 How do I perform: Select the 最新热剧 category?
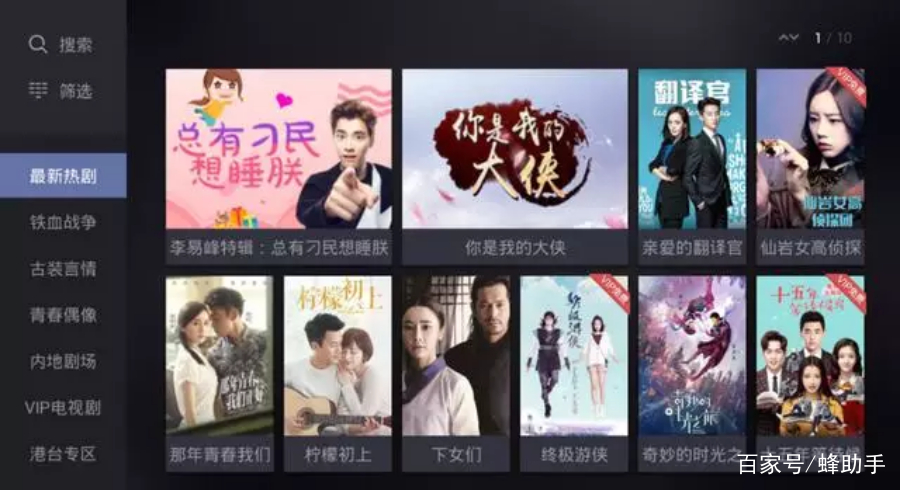click(x=63, y=176)
